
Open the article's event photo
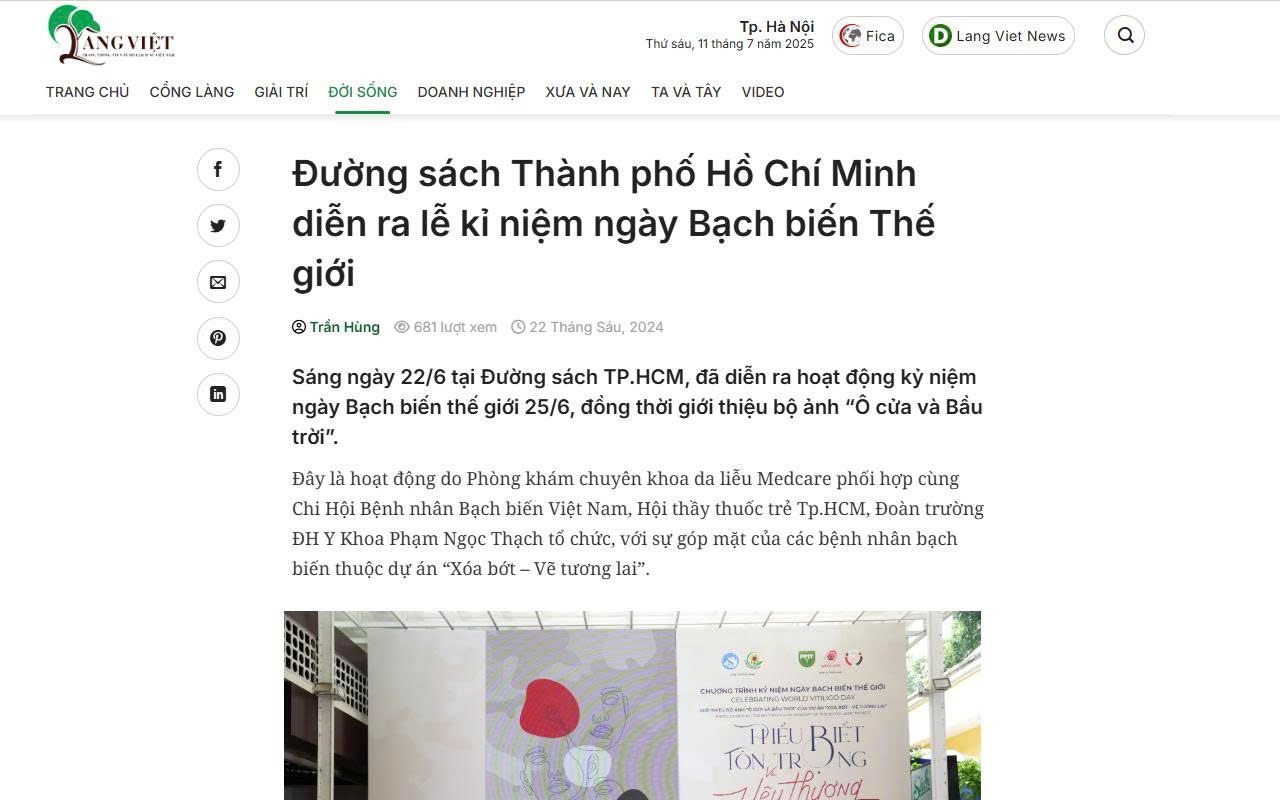632,705
